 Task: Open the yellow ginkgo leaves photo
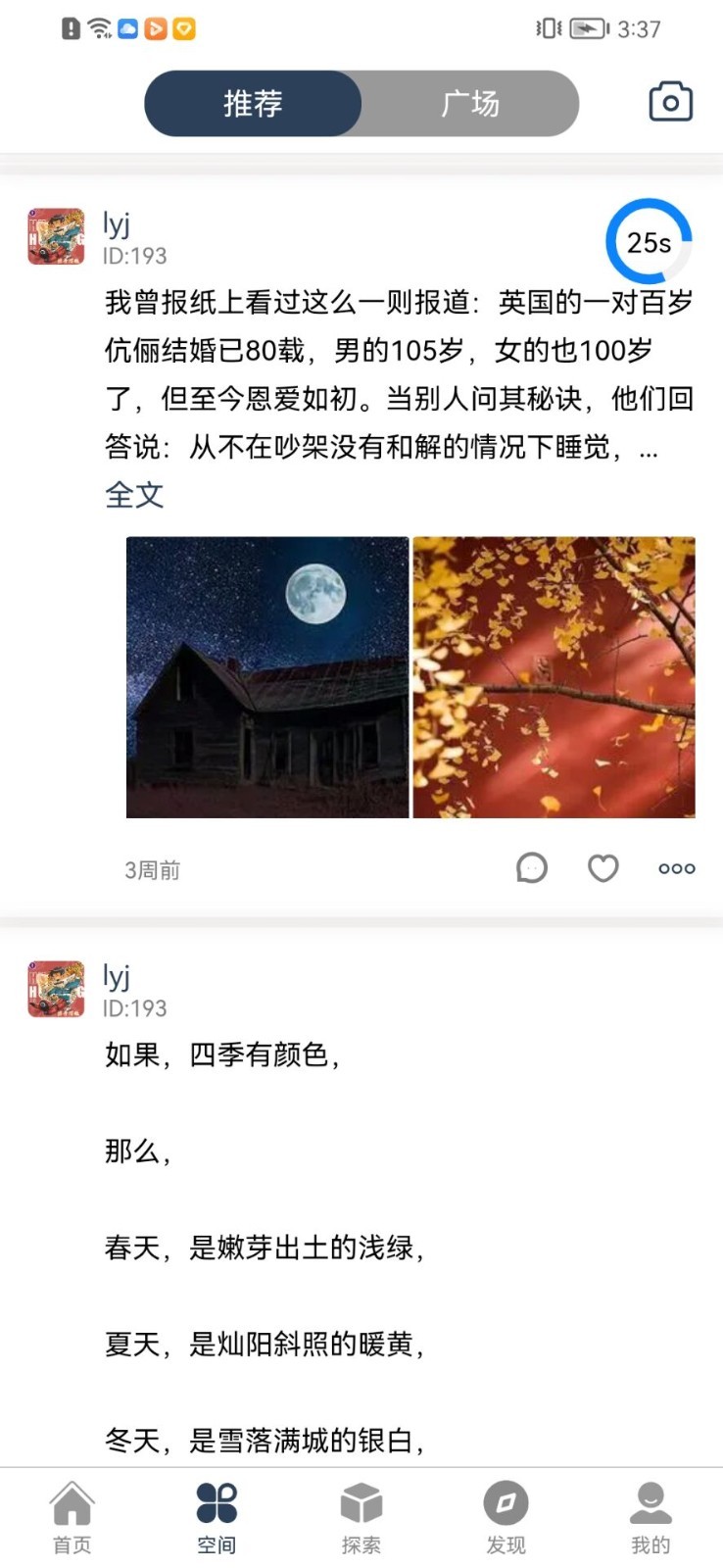coord(554,677)
